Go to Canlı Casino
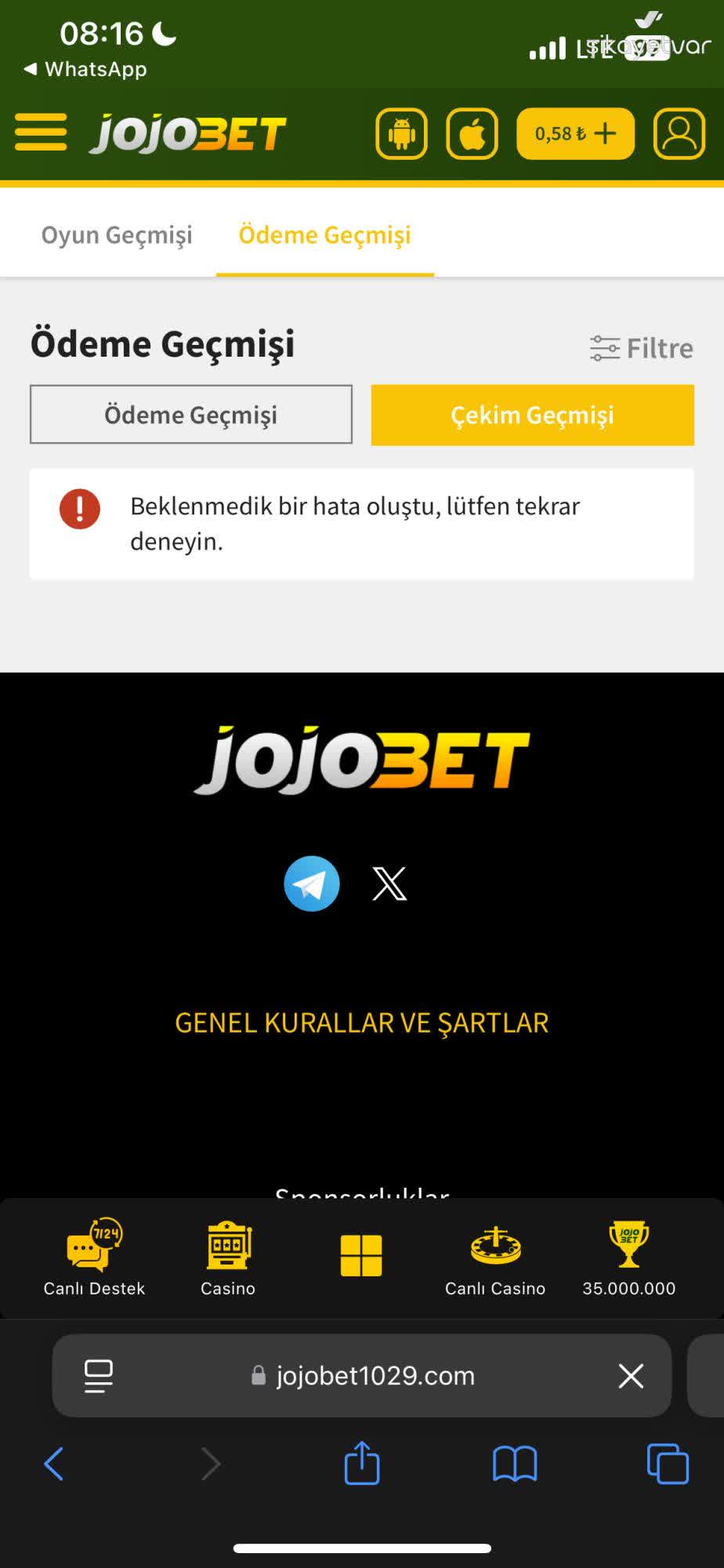 coord(495,1257)
